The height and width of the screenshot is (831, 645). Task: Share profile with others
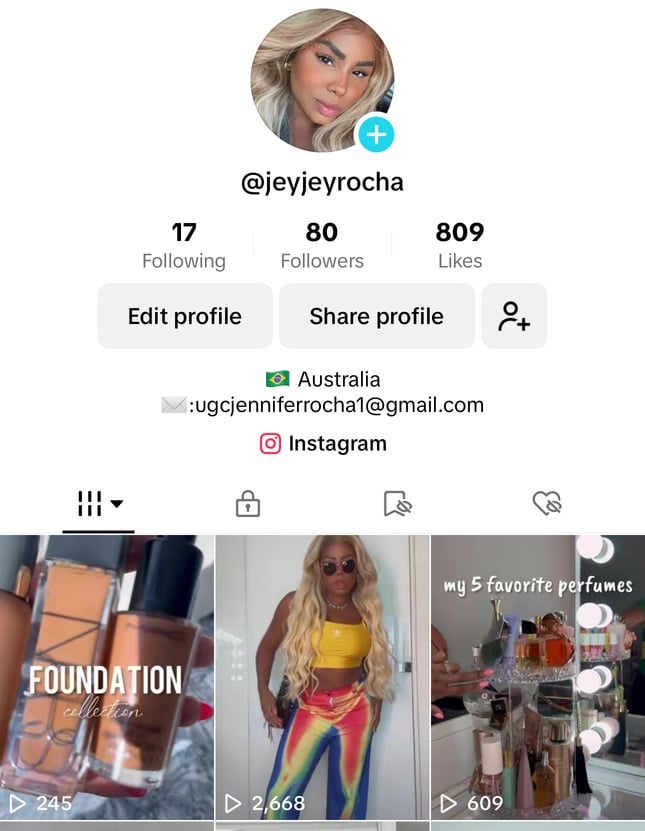[x=376, y=316]
